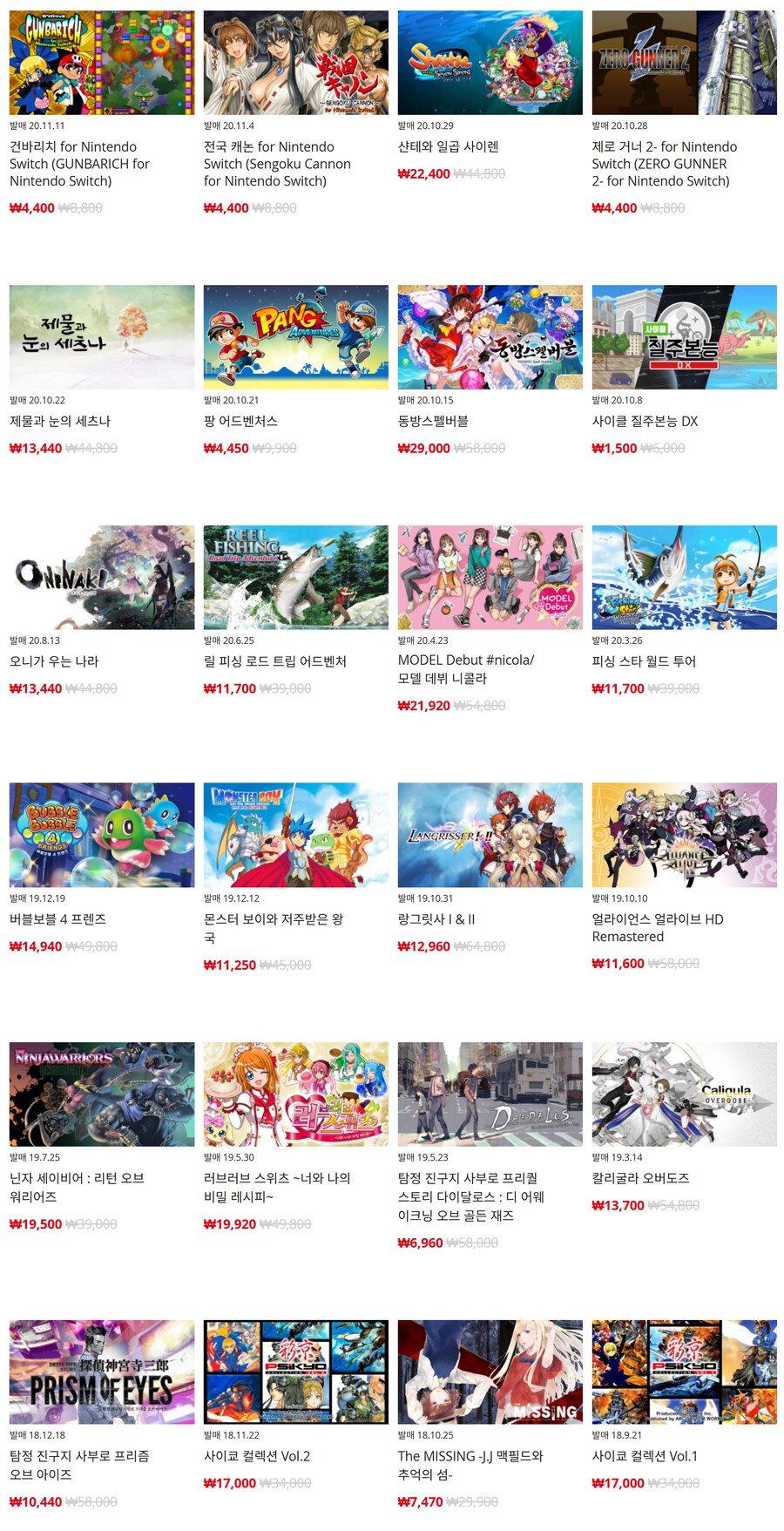Open 전국 캐논 Sengoku Cannon product card
This screenshot has height=1531, width=784.
coord(296,63)
